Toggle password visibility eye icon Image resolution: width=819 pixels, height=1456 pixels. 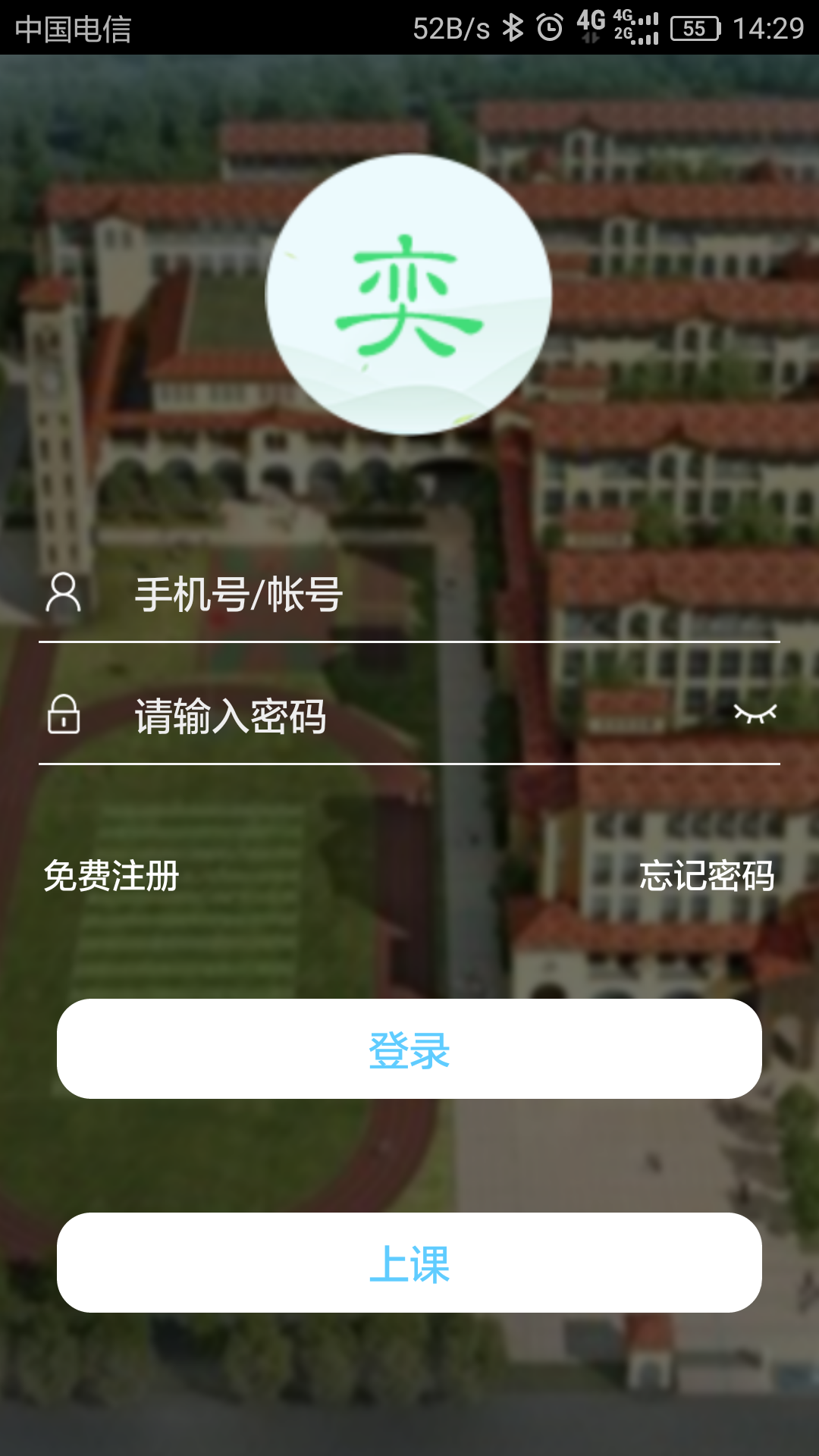point(755,714)
